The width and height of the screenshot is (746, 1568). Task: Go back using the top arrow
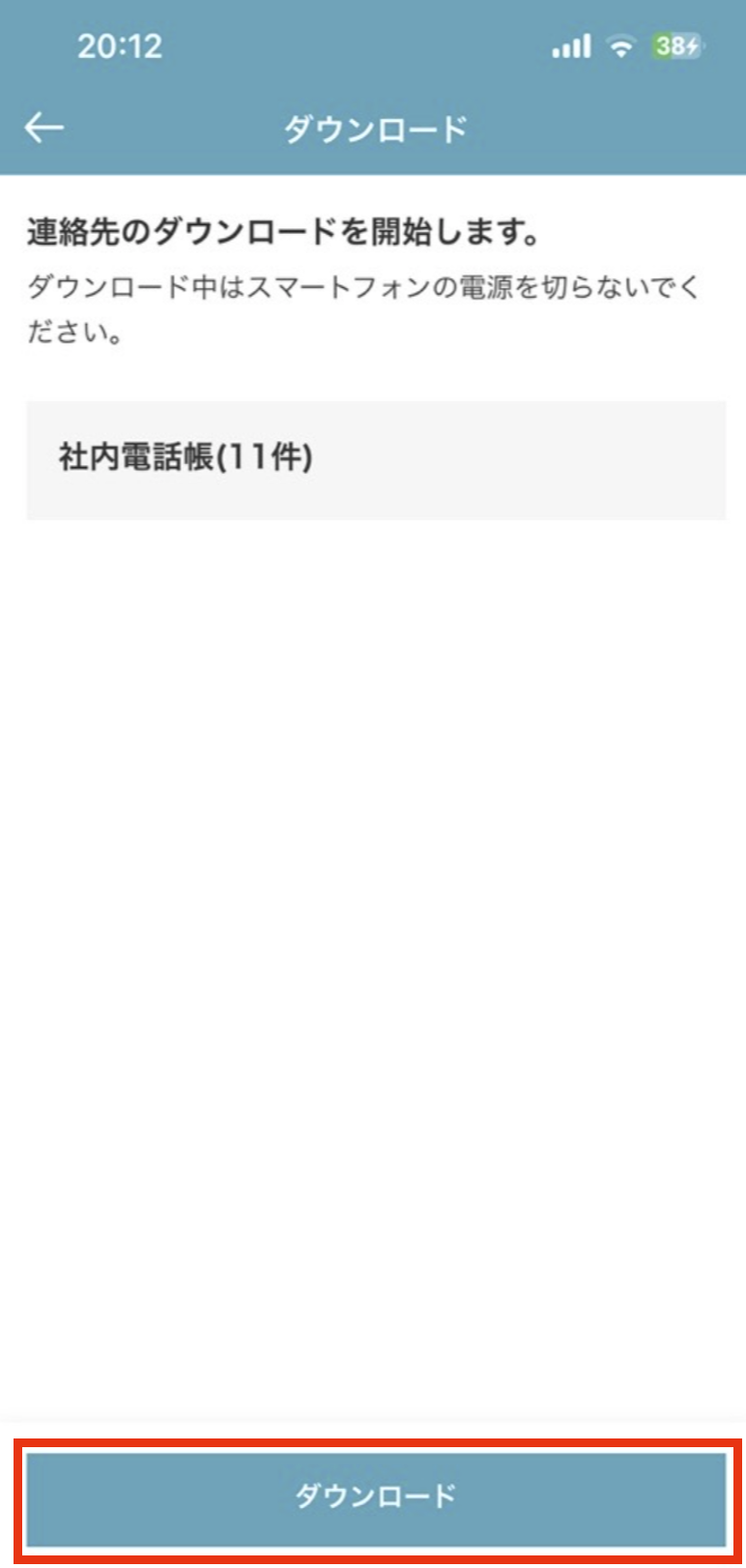(43, 128)
